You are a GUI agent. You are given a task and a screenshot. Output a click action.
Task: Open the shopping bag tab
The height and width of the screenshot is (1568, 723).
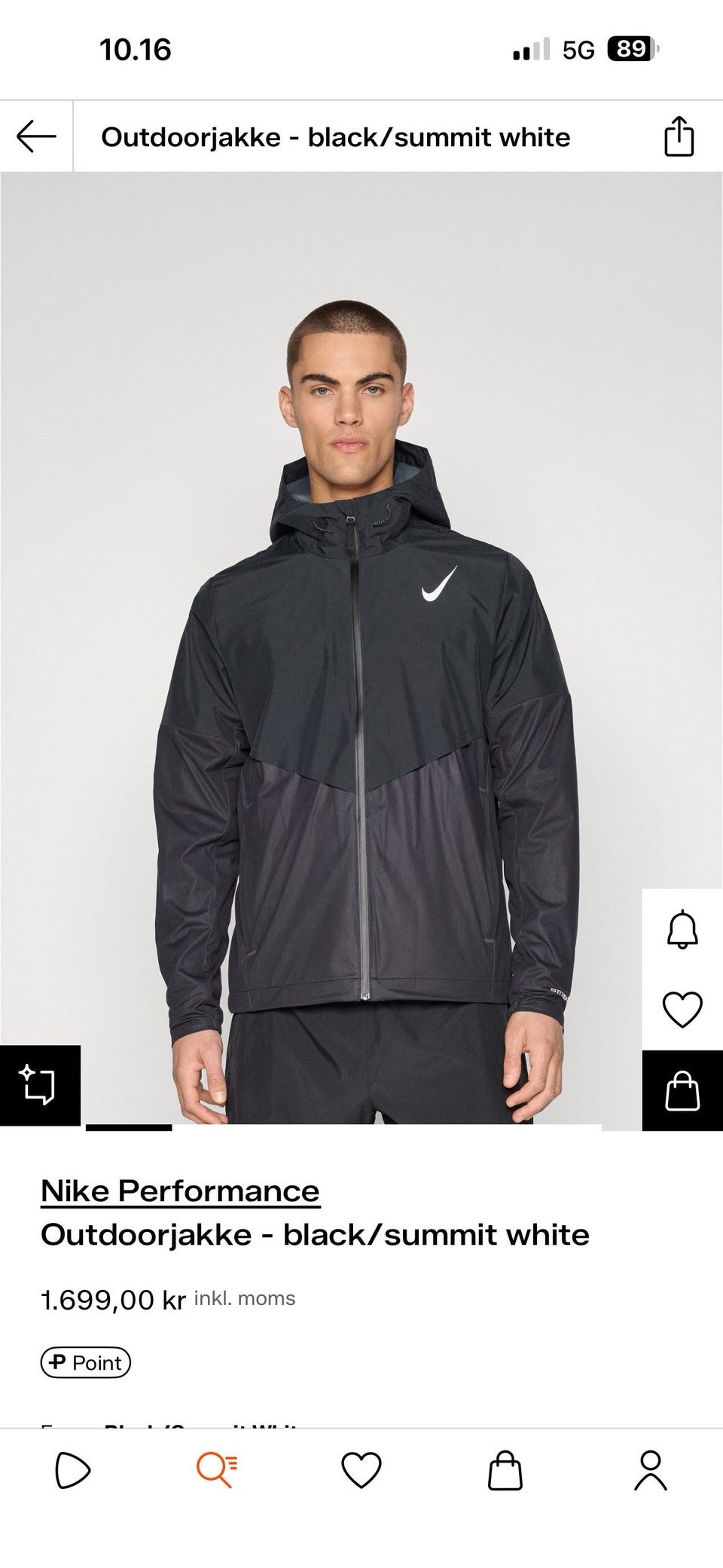coord(505,1470)
